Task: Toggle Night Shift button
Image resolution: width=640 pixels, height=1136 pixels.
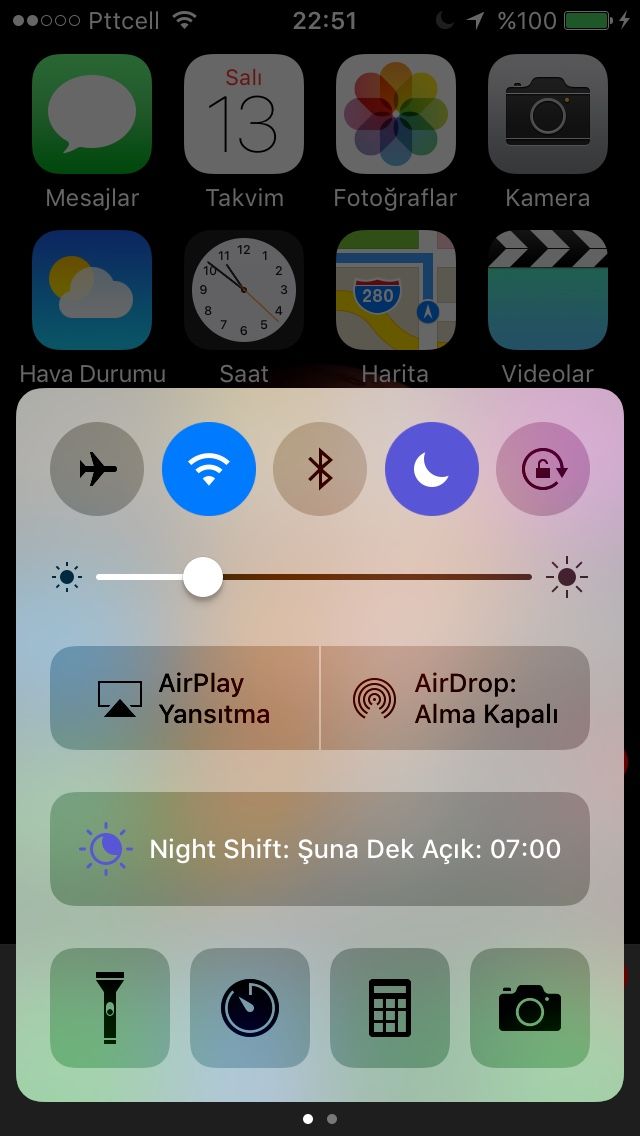Action: [x=320, y=849]
